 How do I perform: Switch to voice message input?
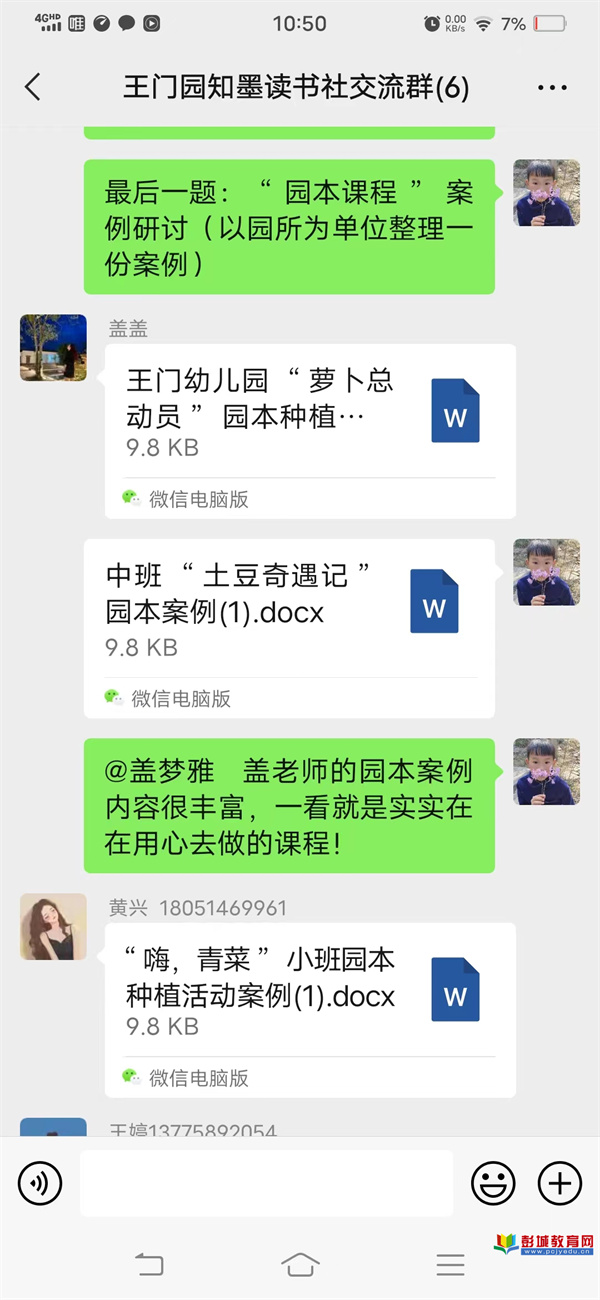(x=40, y=1184)
